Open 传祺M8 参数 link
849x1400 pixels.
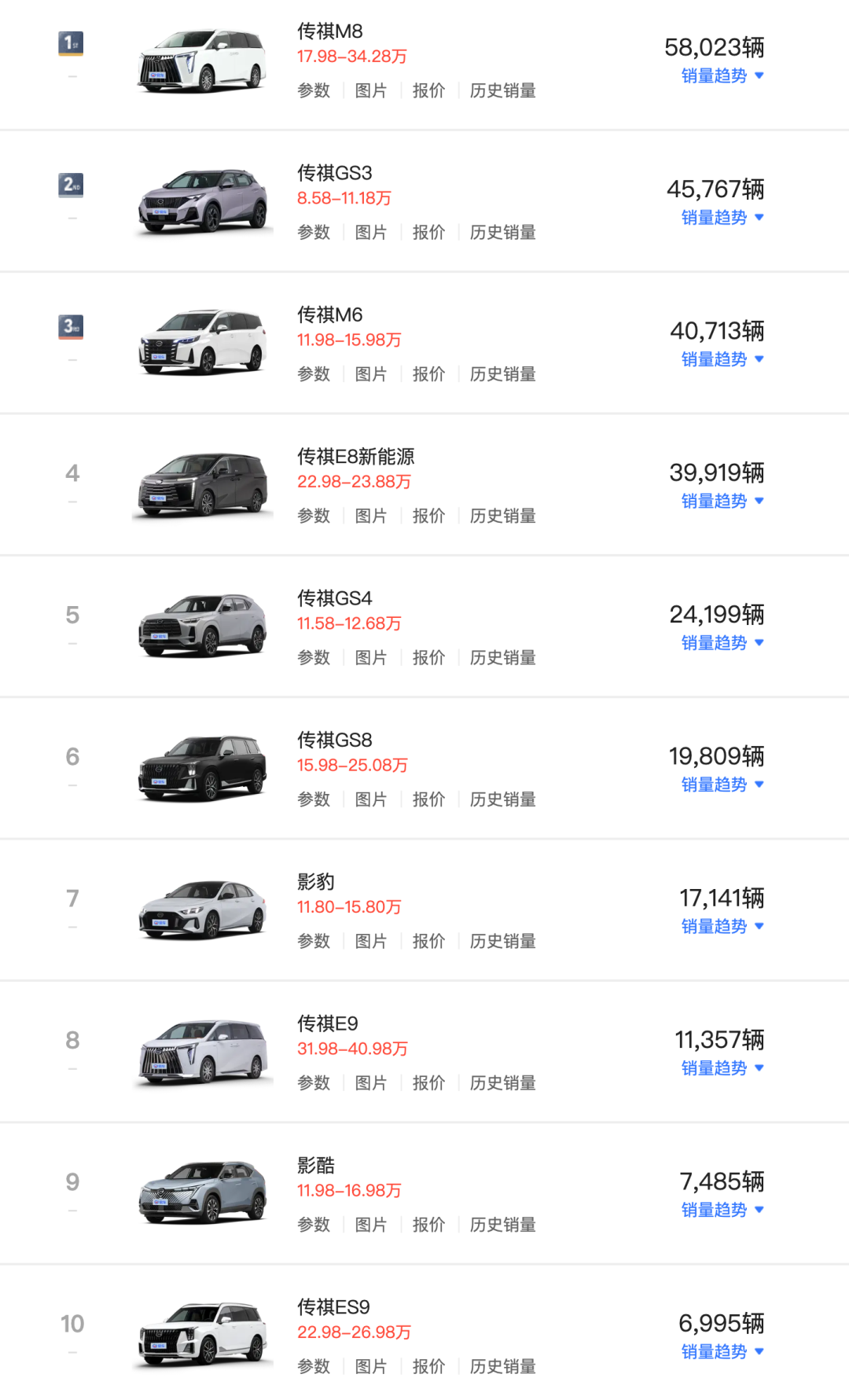[x=314, y=90]
